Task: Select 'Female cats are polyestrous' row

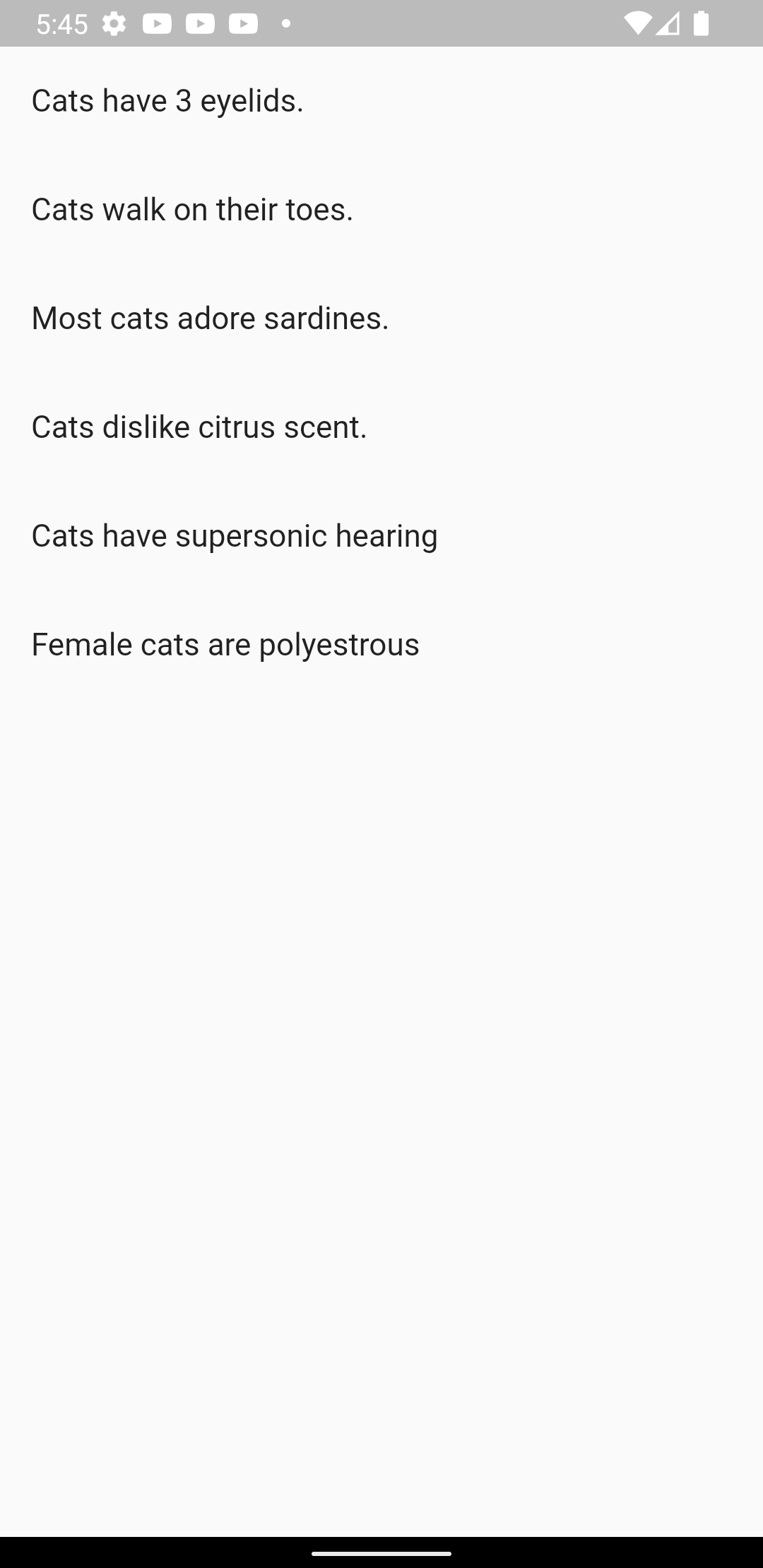Action: pos(225,645)
